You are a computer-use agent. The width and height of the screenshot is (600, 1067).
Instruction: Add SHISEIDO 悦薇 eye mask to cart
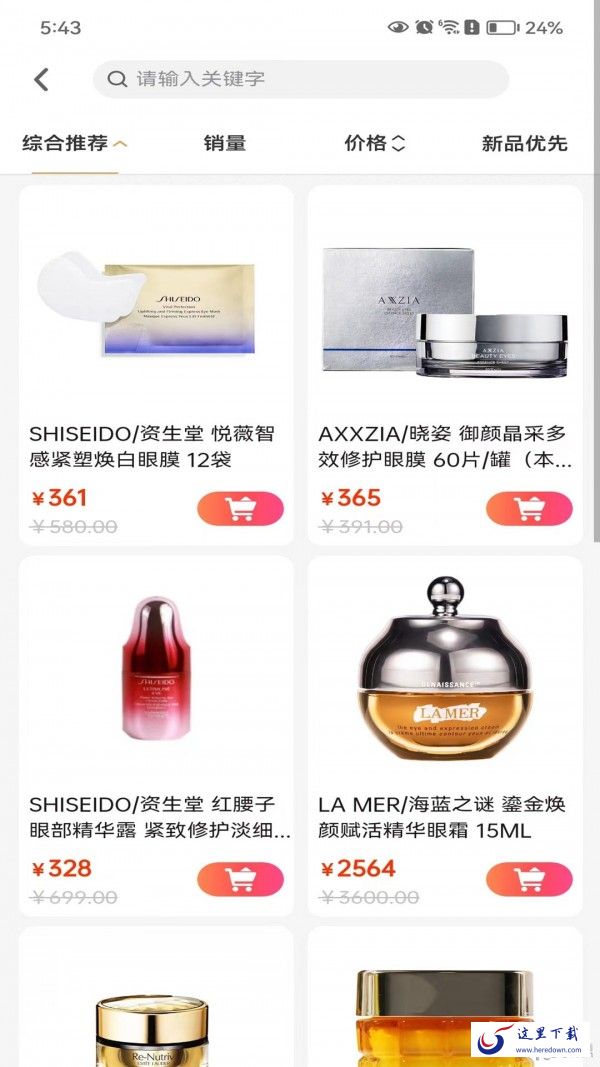[240, 509]
